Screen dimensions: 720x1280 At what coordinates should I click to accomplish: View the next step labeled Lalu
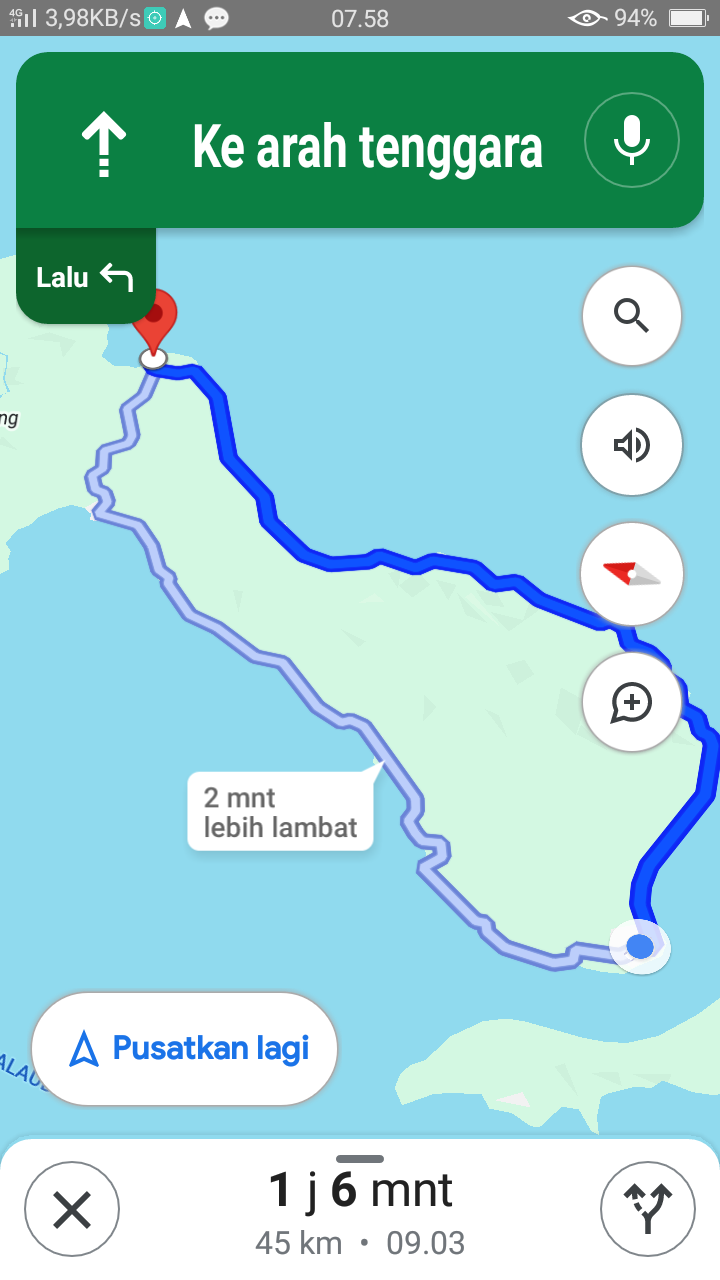[86, 277]
